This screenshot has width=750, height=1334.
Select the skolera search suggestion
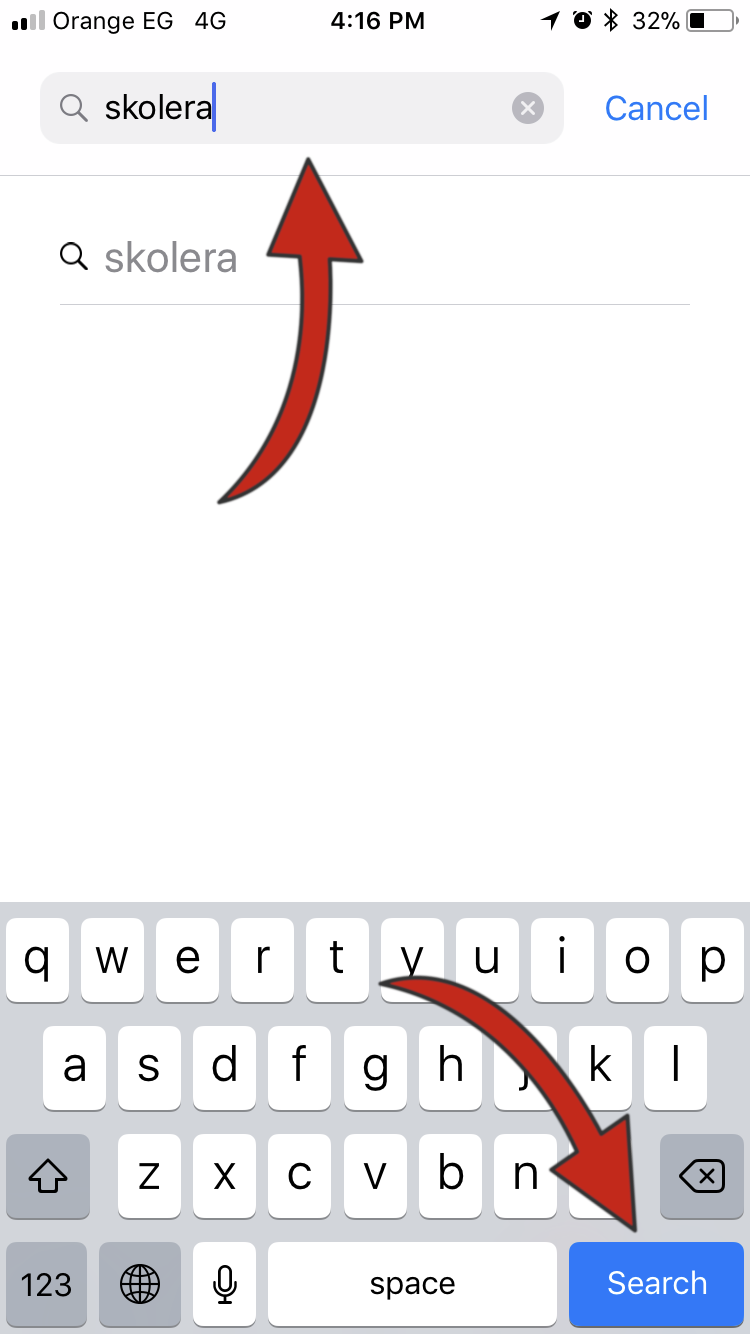(170, 258)
